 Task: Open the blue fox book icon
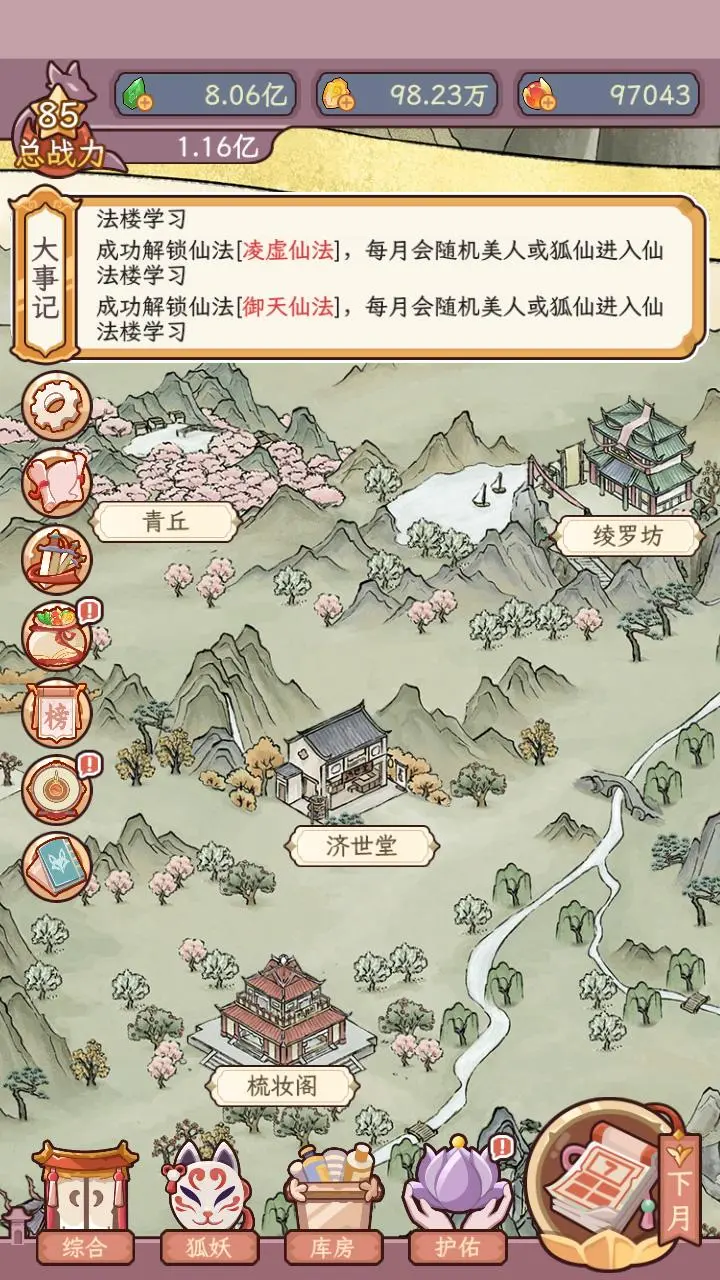pos(56,866)
